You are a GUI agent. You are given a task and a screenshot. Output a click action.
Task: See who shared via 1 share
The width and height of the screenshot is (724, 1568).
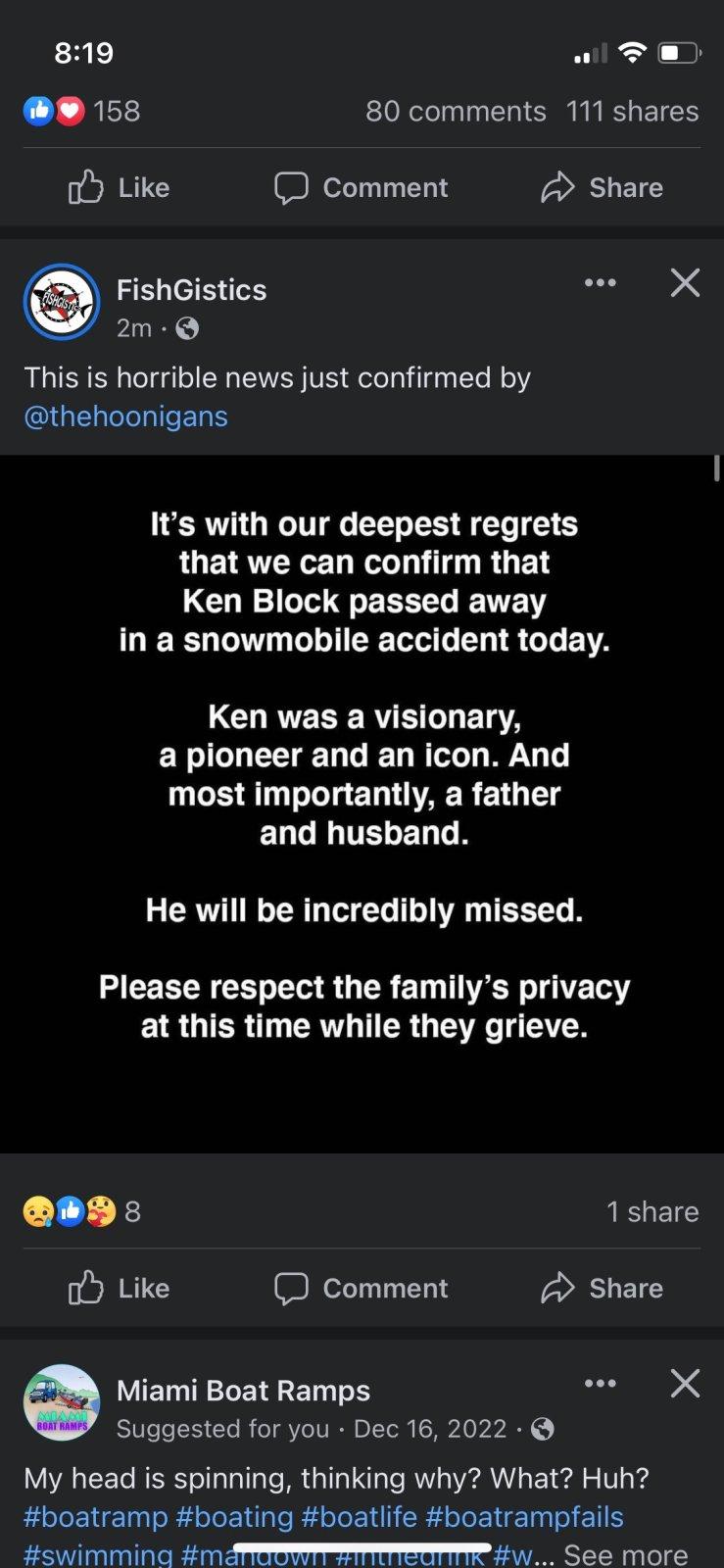[652, 1212]
